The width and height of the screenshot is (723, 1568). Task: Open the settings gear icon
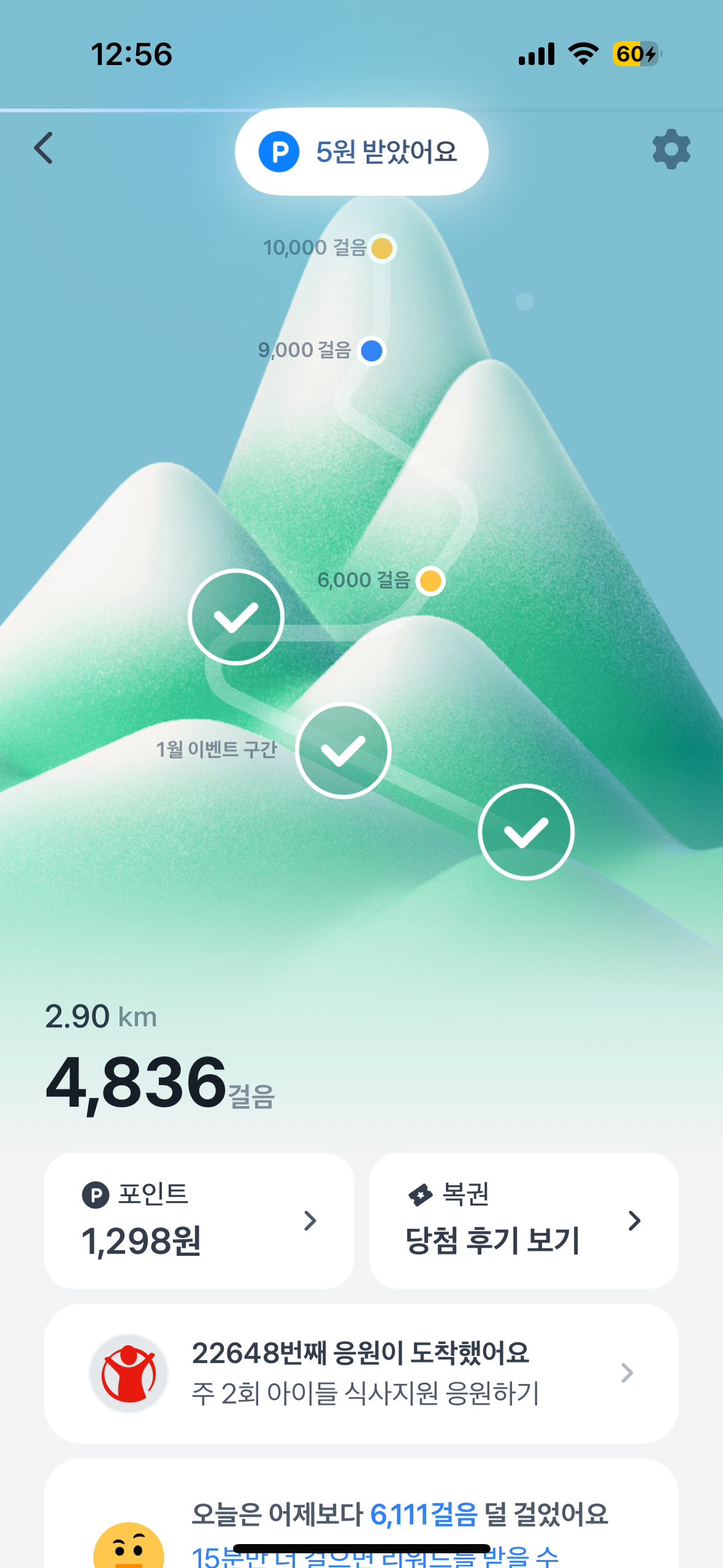coord(671,149)
